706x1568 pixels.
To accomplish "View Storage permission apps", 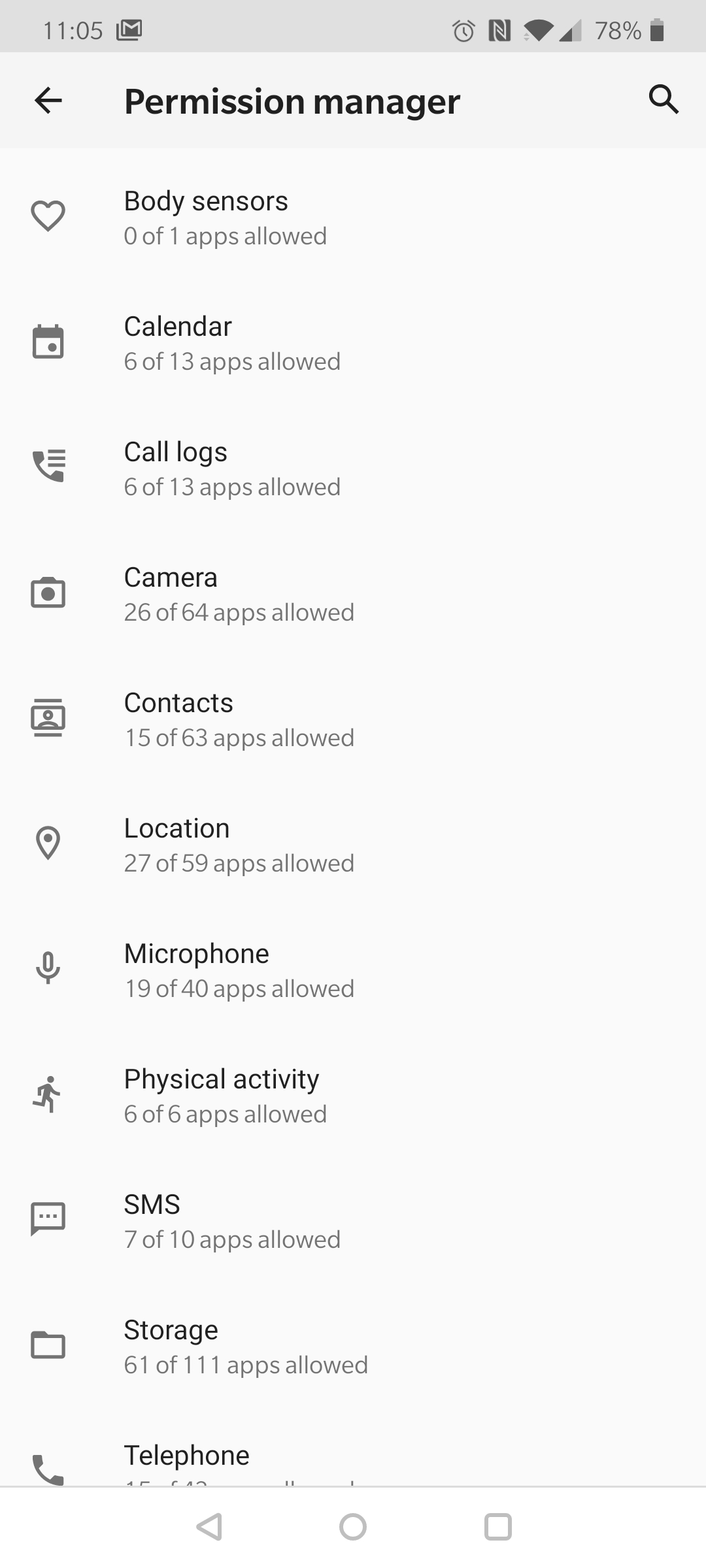I will (x=353, y=1346).
